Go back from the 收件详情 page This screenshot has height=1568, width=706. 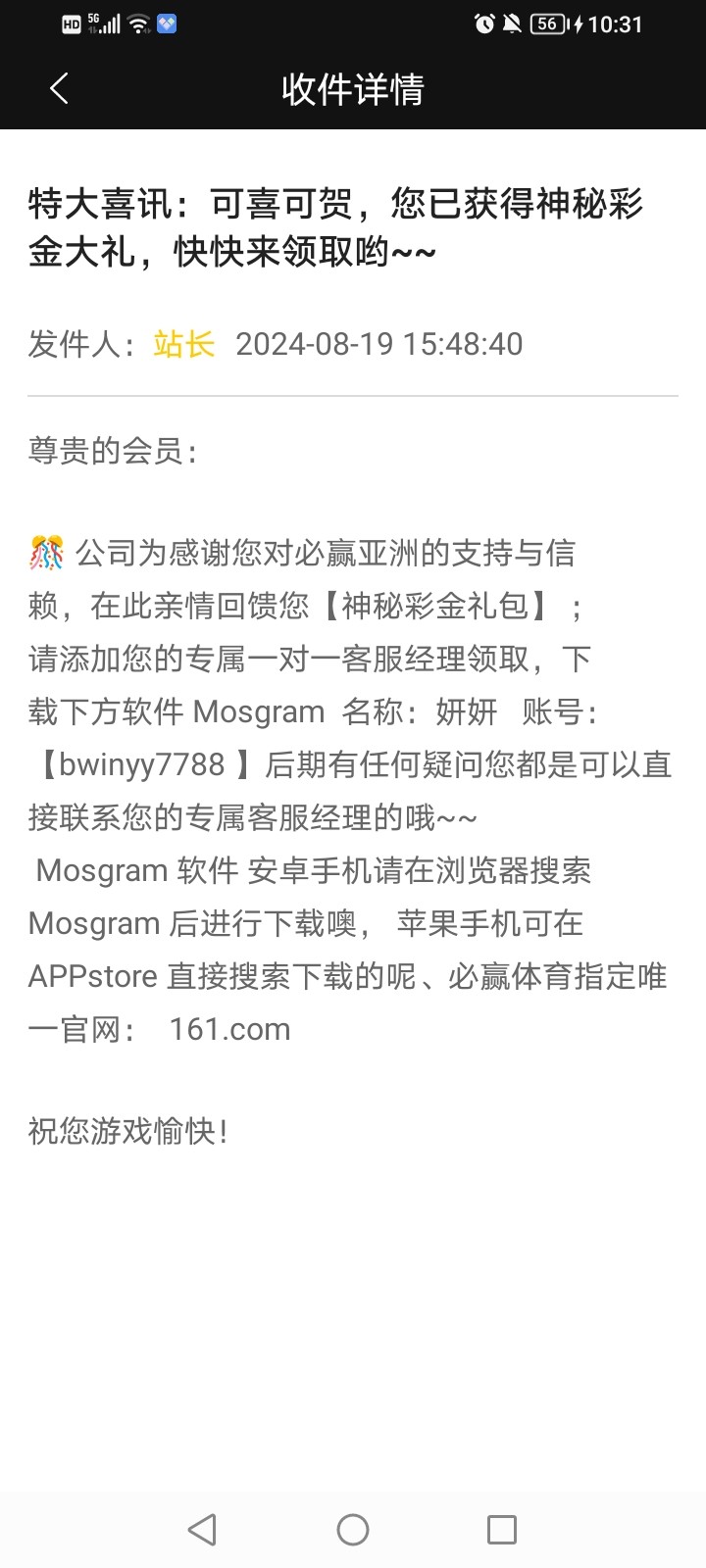tap(59, 88)
